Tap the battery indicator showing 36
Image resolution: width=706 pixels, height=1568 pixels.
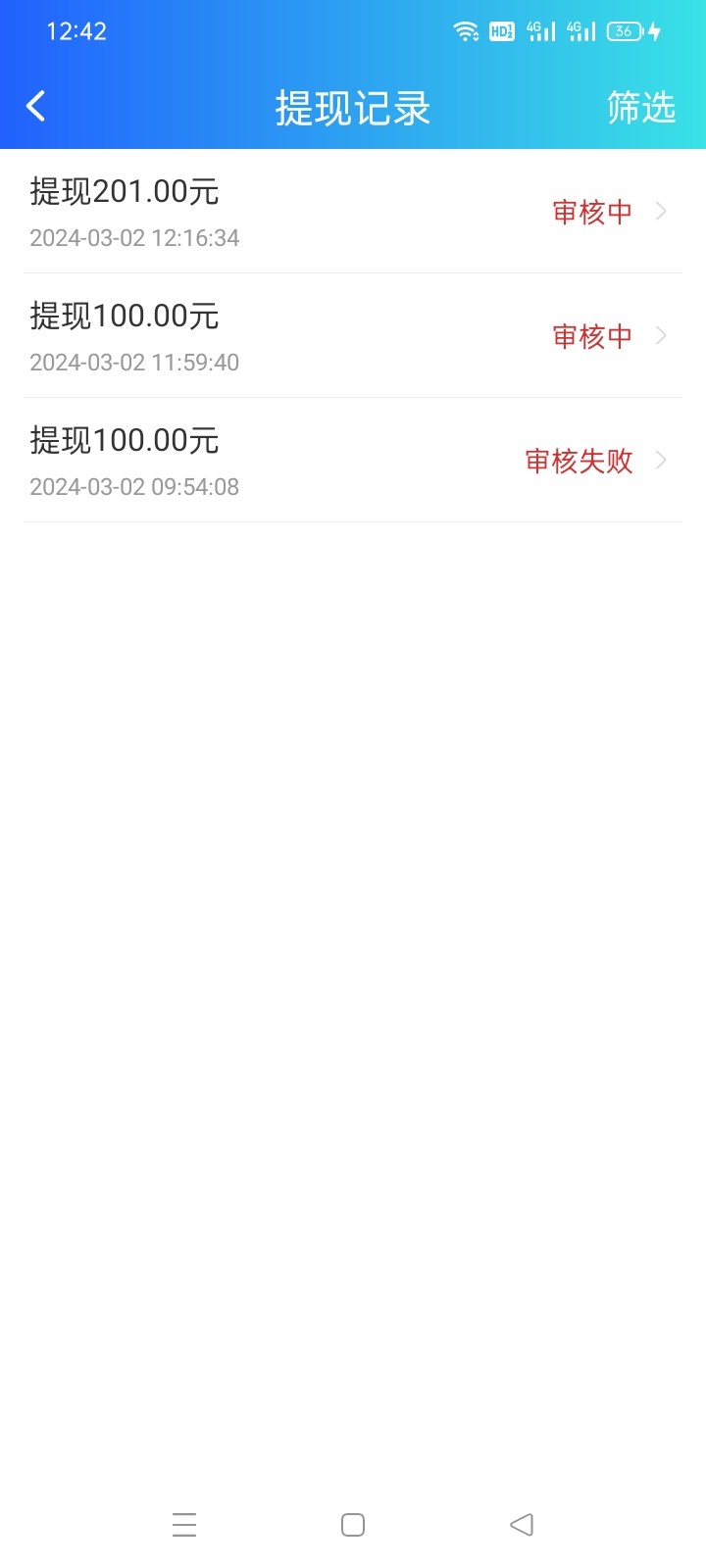[x=624, y=31]
